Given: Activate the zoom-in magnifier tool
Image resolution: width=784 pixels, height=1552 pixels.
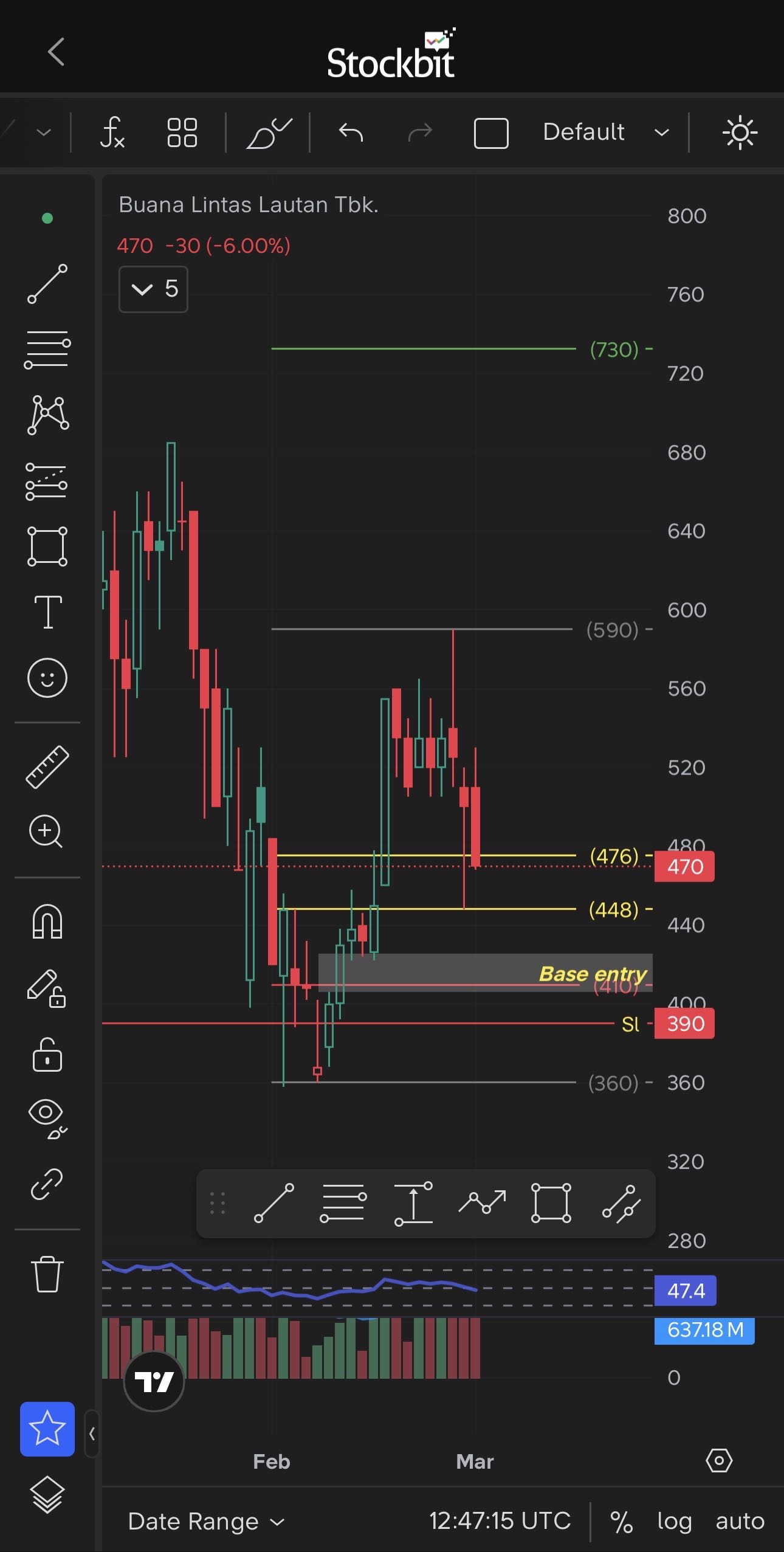Looking at the screenshot, I should tap(46, 832).
